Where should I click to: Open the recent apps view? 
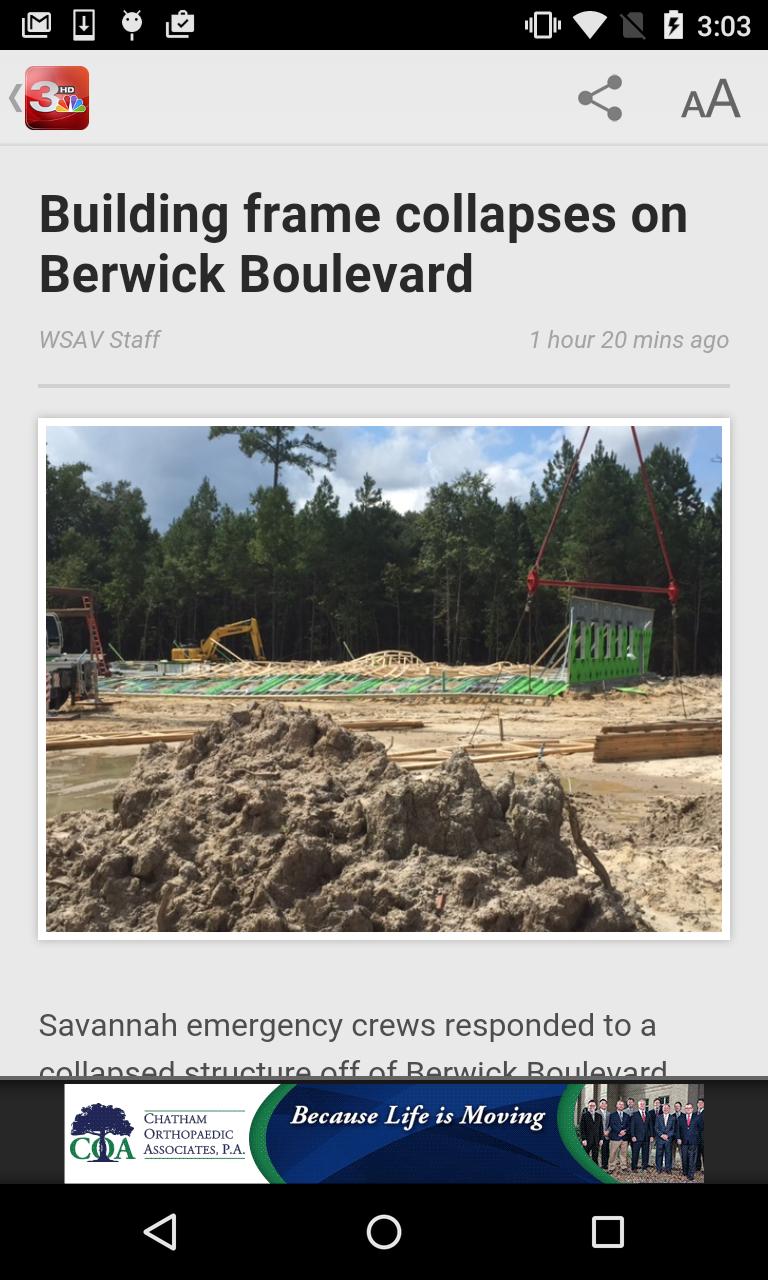click(x=607, y=1232)
